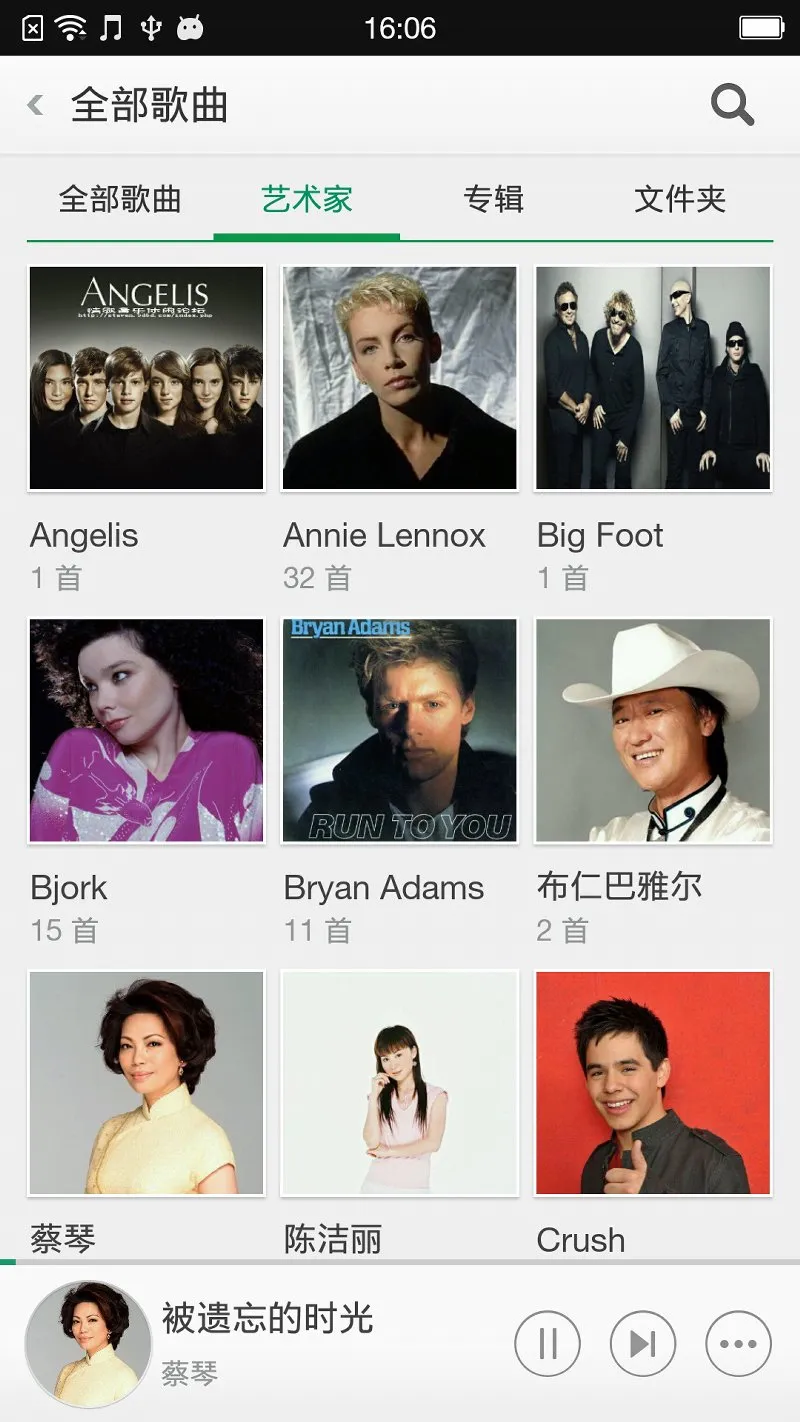The width and height of the screenshot is (800, 1422).
Task: View songs by 陈洁丽
Action: tap(400, 1083)
